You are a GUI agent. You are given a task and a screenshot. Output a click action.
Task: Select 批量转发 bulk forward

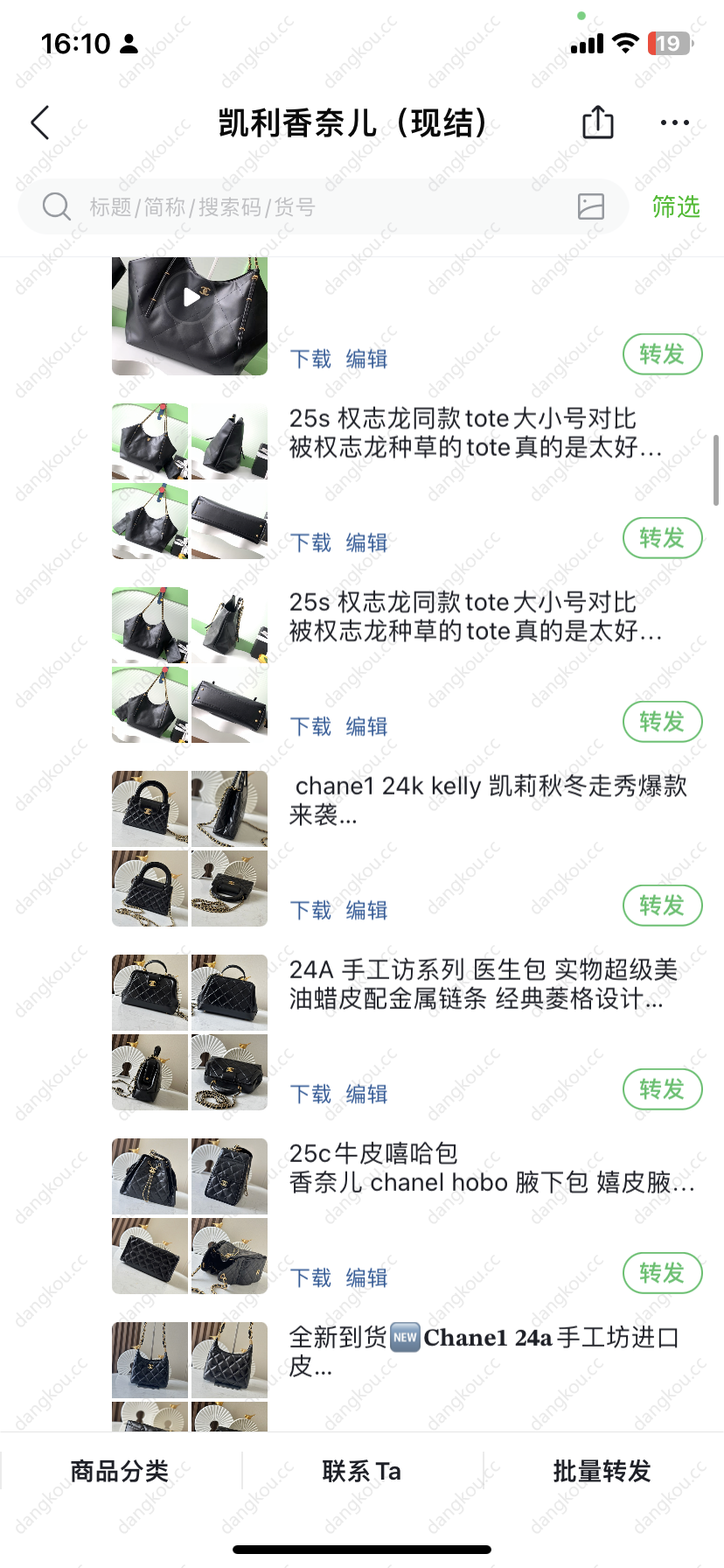point(602,1471)
